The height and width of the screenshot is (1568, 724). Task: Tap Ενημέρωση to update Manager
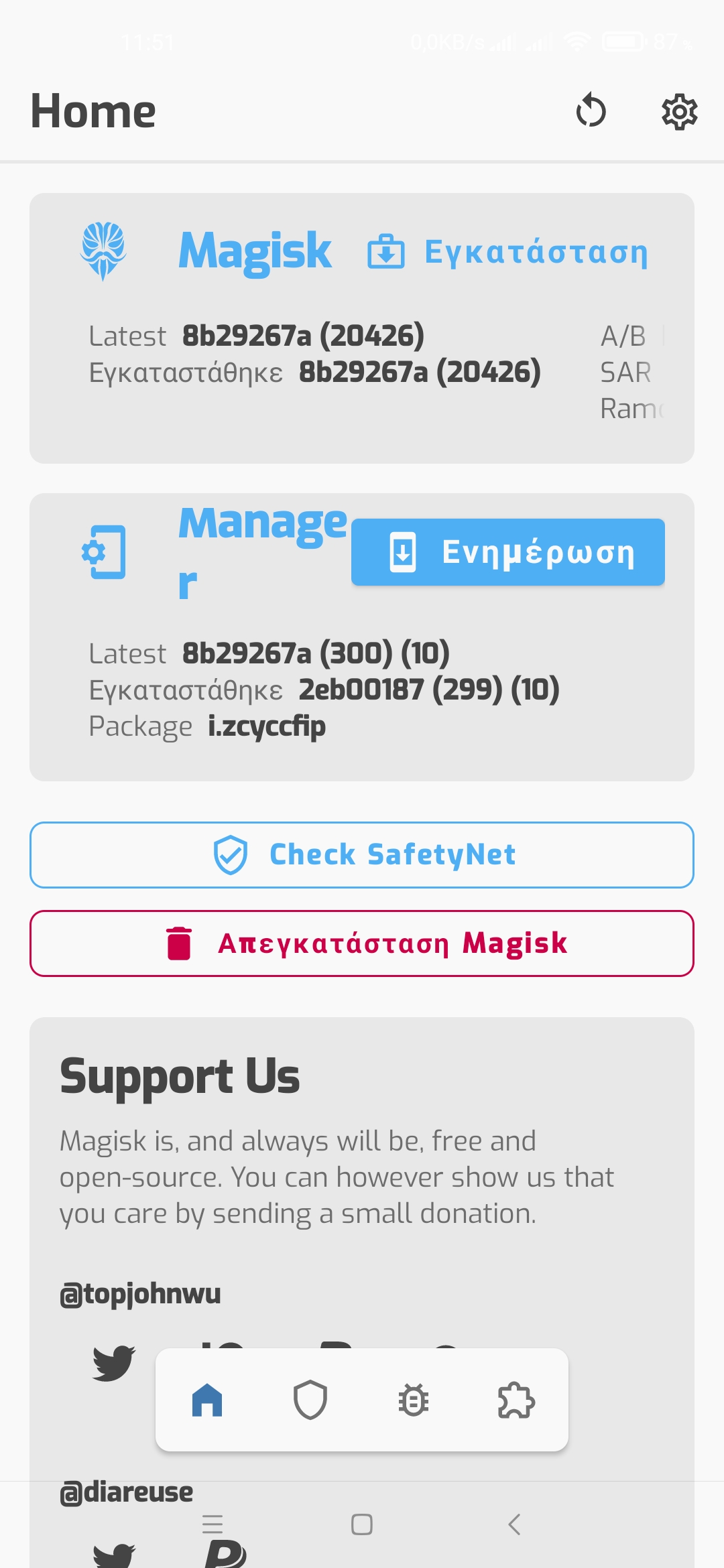point(508,552)
